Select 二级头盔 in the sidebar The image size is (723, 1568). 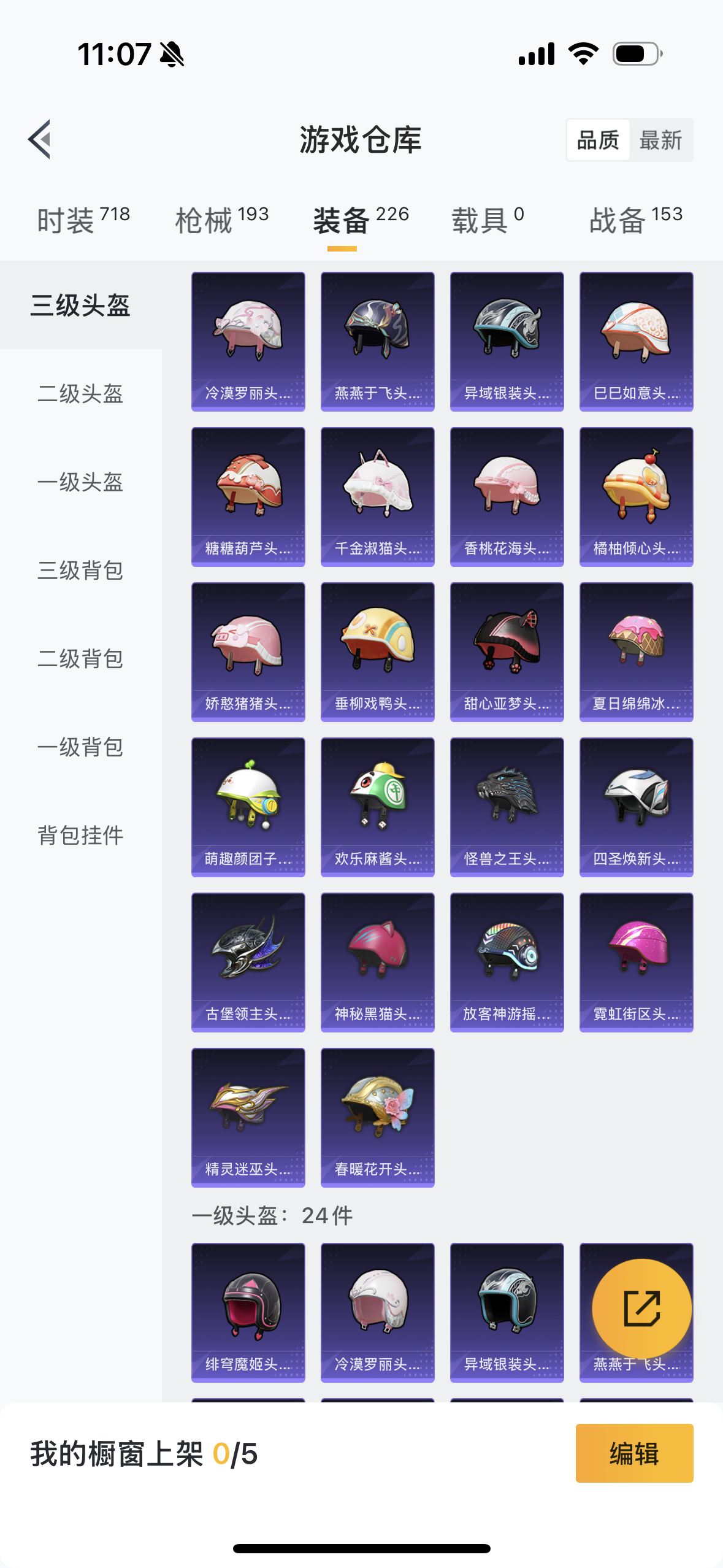click(80, 394)
